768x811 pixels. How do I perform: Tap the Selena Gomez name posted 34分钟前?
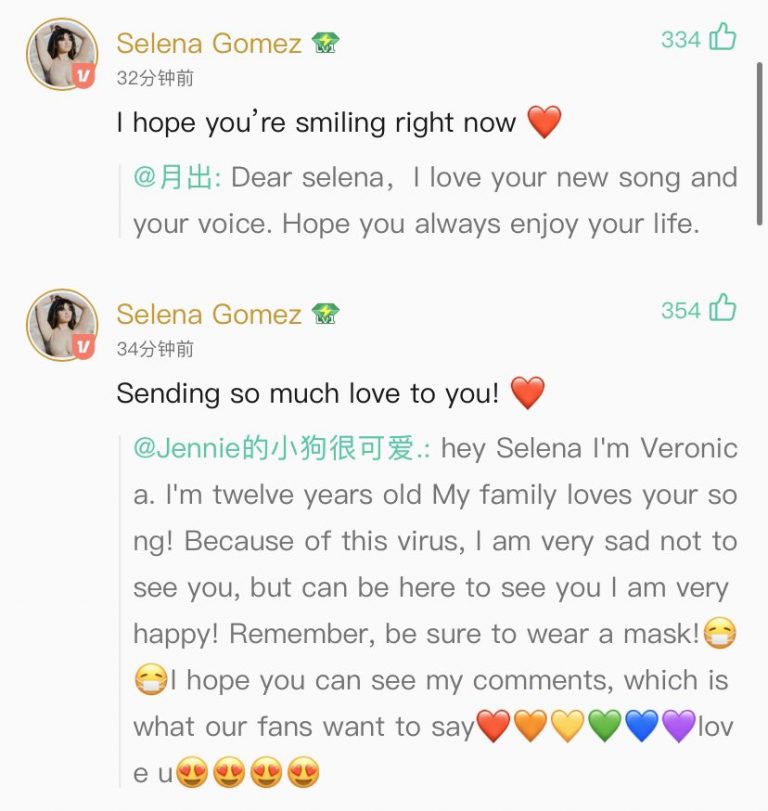[208, 314]
